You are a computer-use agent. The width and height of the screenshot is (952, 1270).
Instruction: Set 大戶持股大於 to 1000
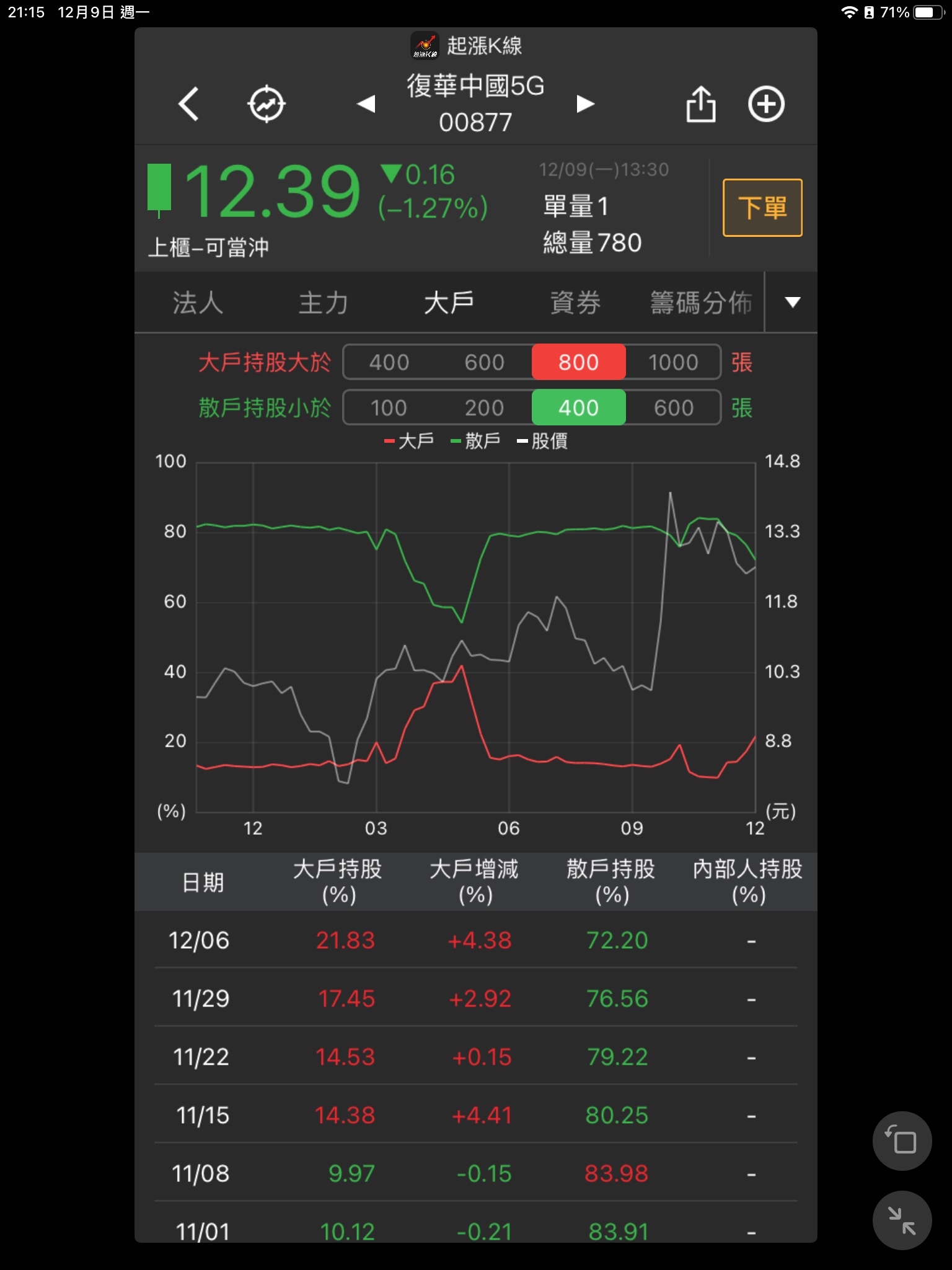tap(673, 362)
